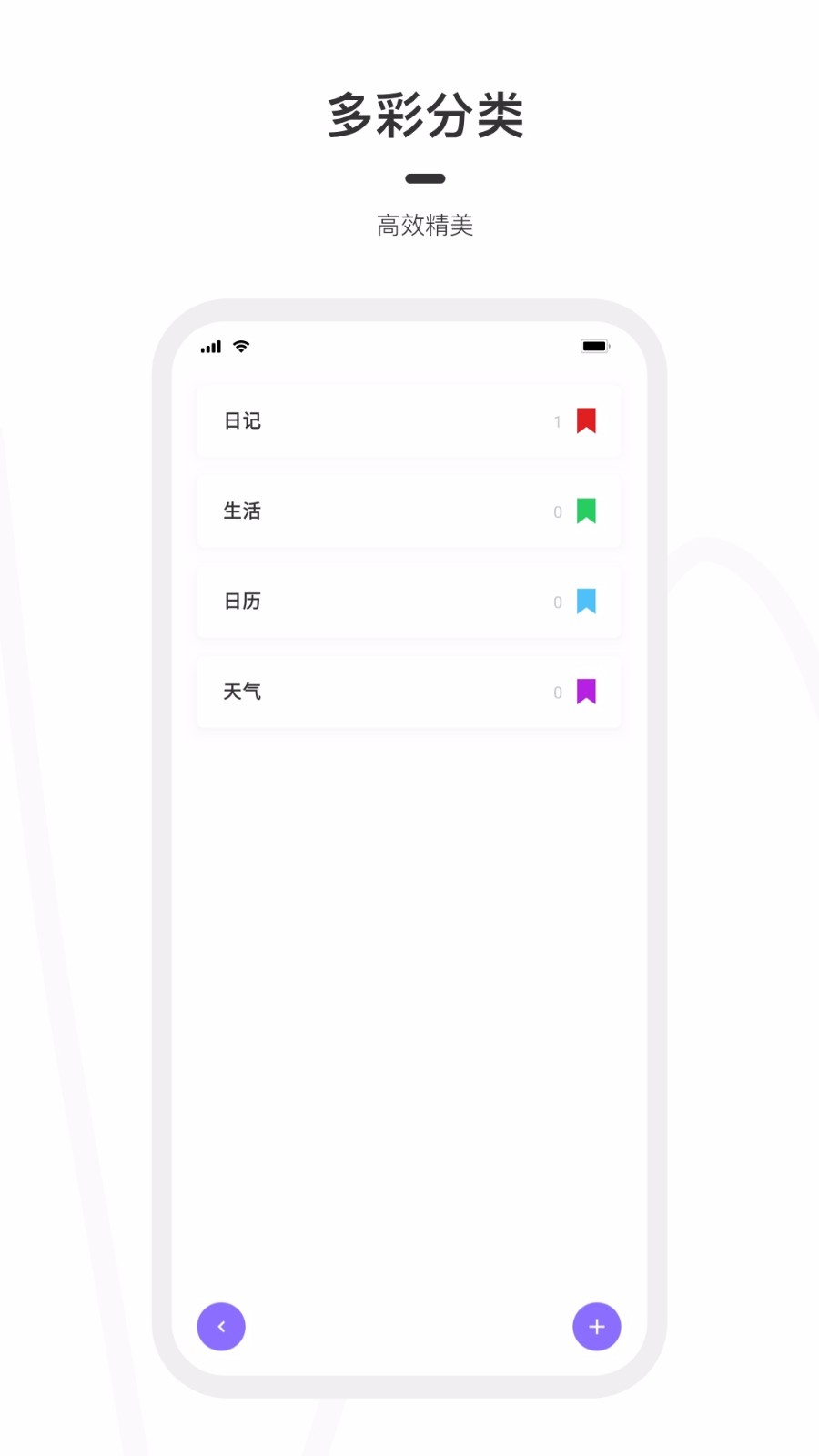Click the red bookmark icon on 日记
Image resolution: width=819 pixels, height=1456 pixels.
585,419
